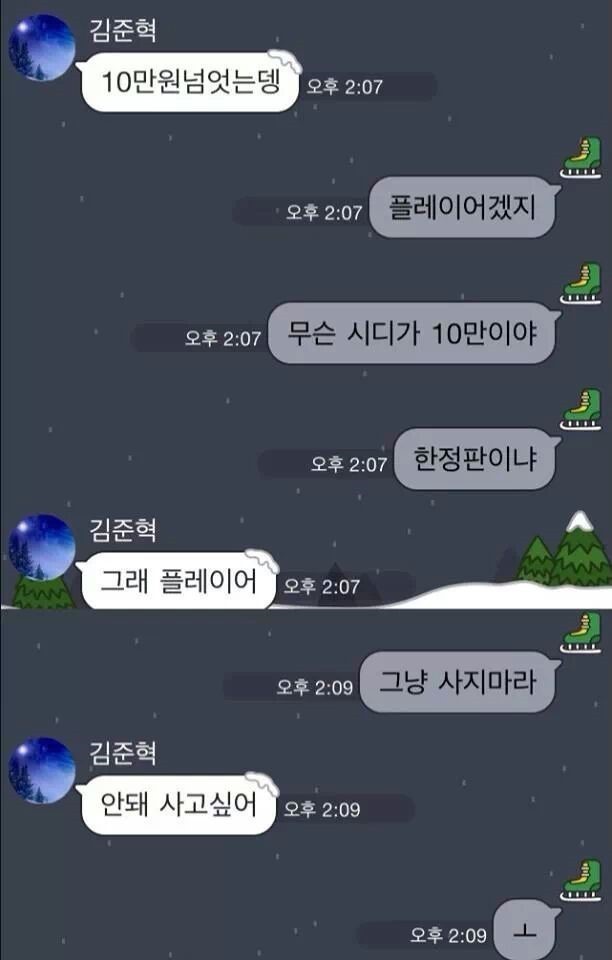View 김준혁's profile next to '그래 플레이어'
Screen dimensions: 612x960
(42, 547)
